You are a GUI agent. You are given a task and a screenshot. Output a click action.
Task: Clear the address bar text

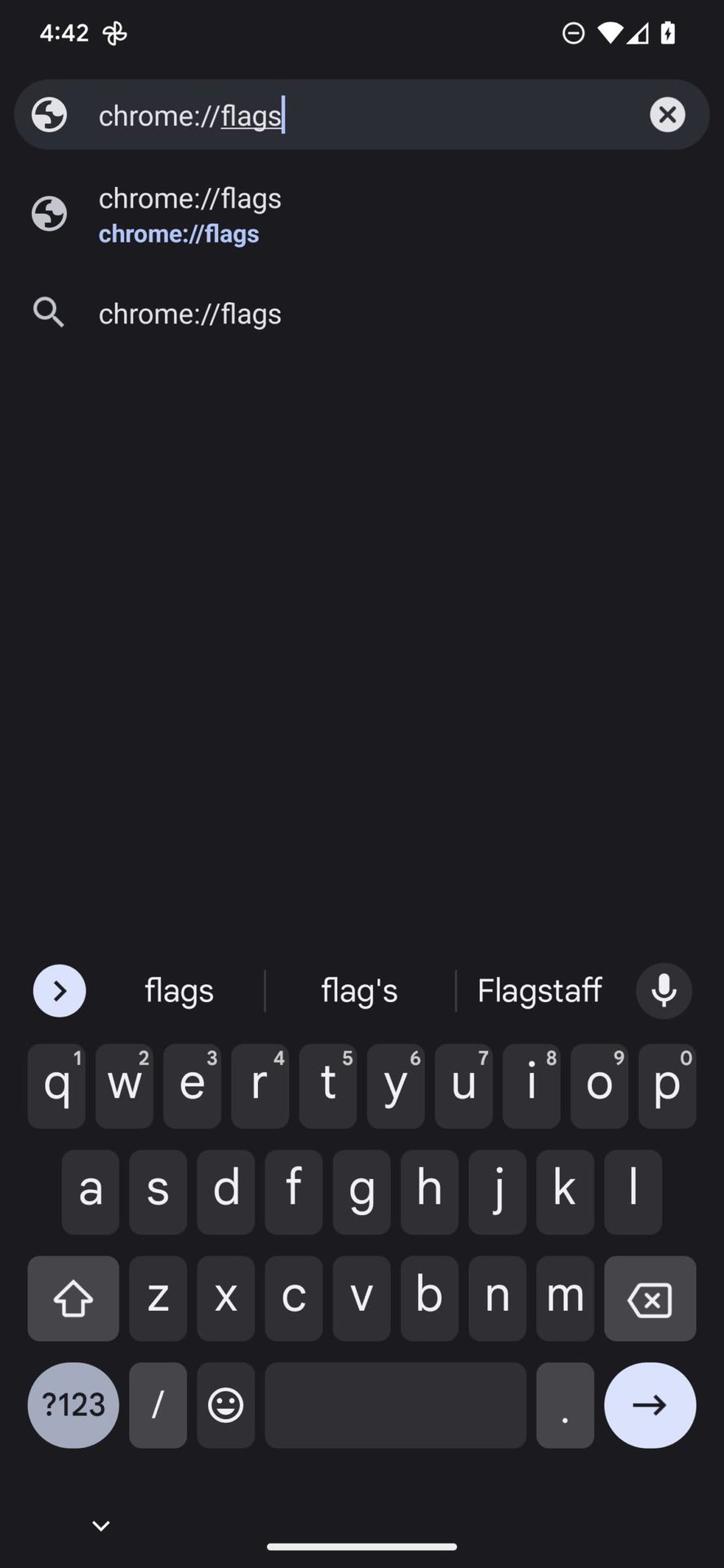click(667, 114)
